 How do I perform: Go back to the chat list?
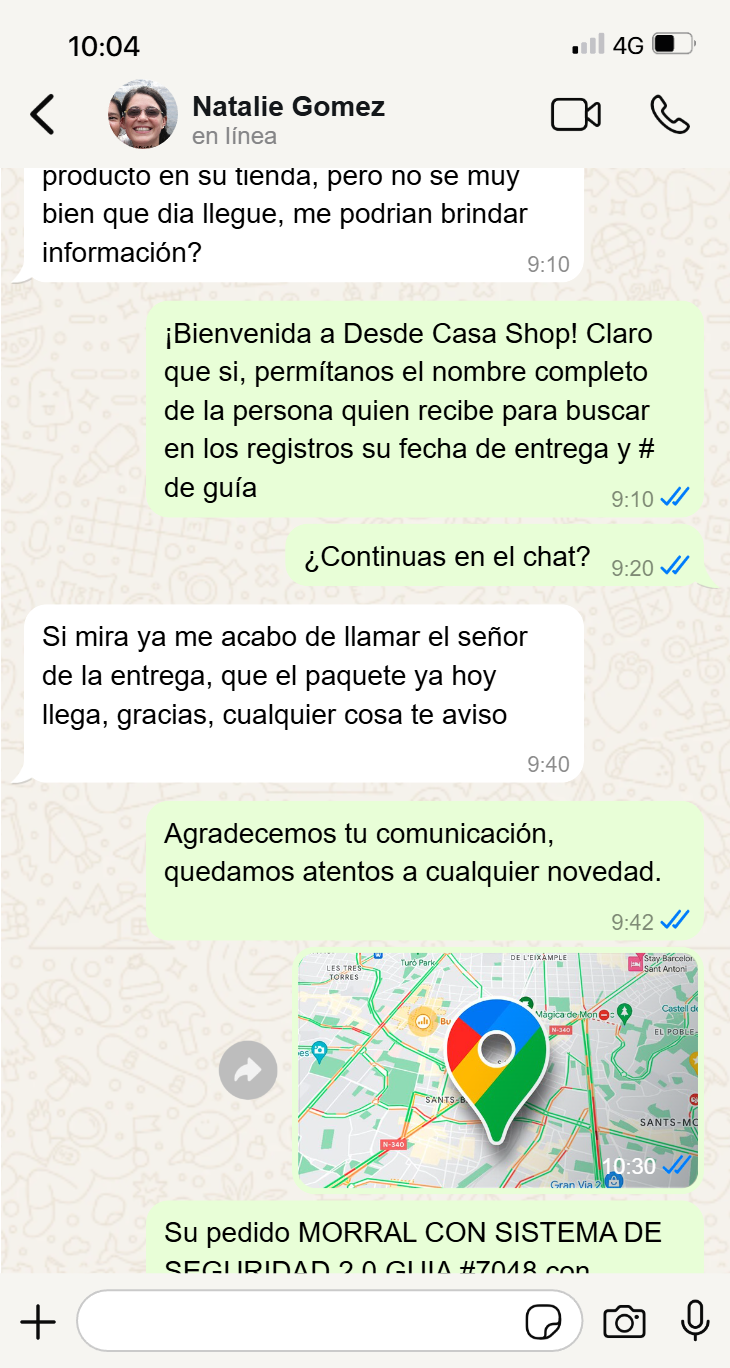[x=42, y=115]
